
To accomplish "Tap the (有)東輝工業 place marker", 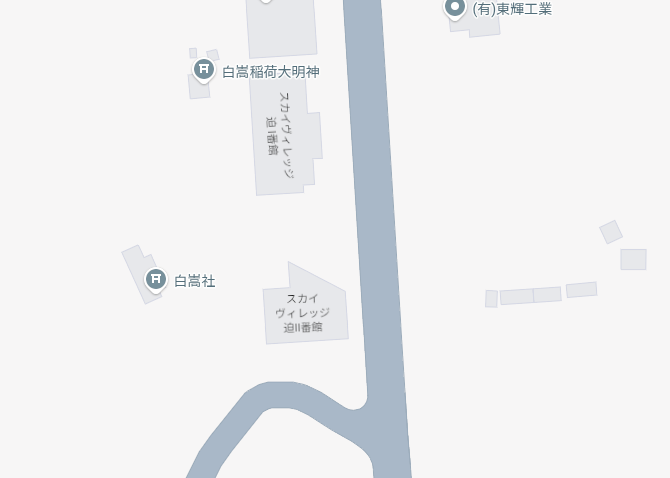I will point(455,8).
